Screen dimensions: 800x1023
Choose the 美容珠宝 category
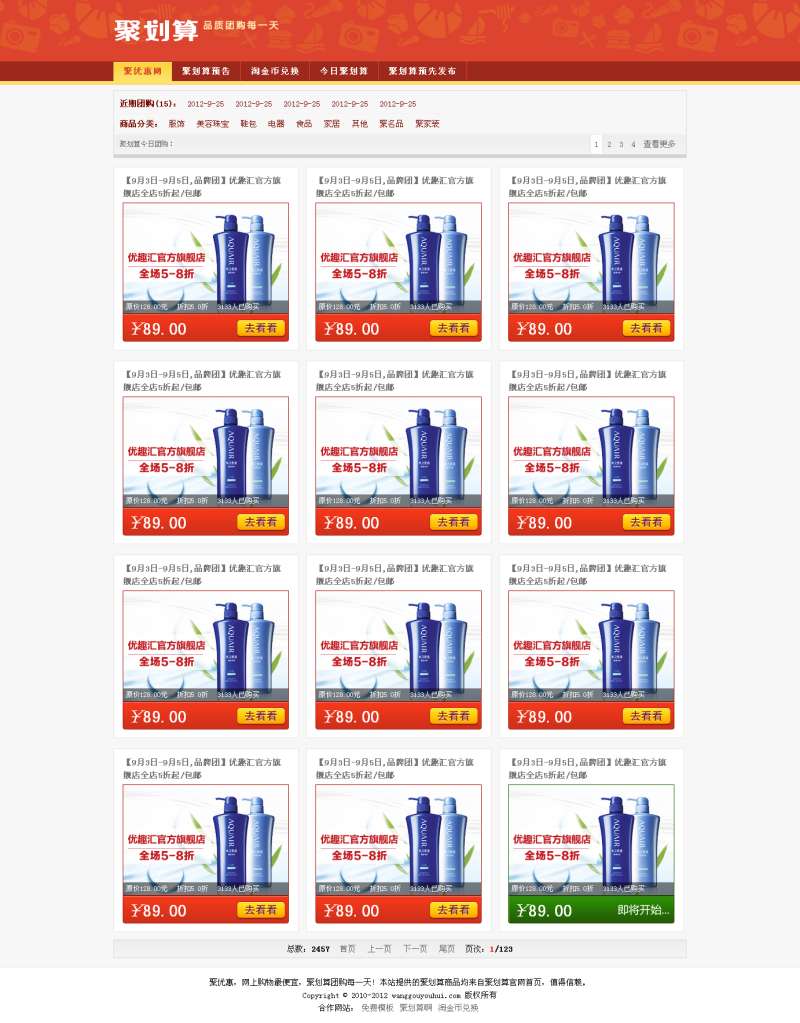(212, 124)
